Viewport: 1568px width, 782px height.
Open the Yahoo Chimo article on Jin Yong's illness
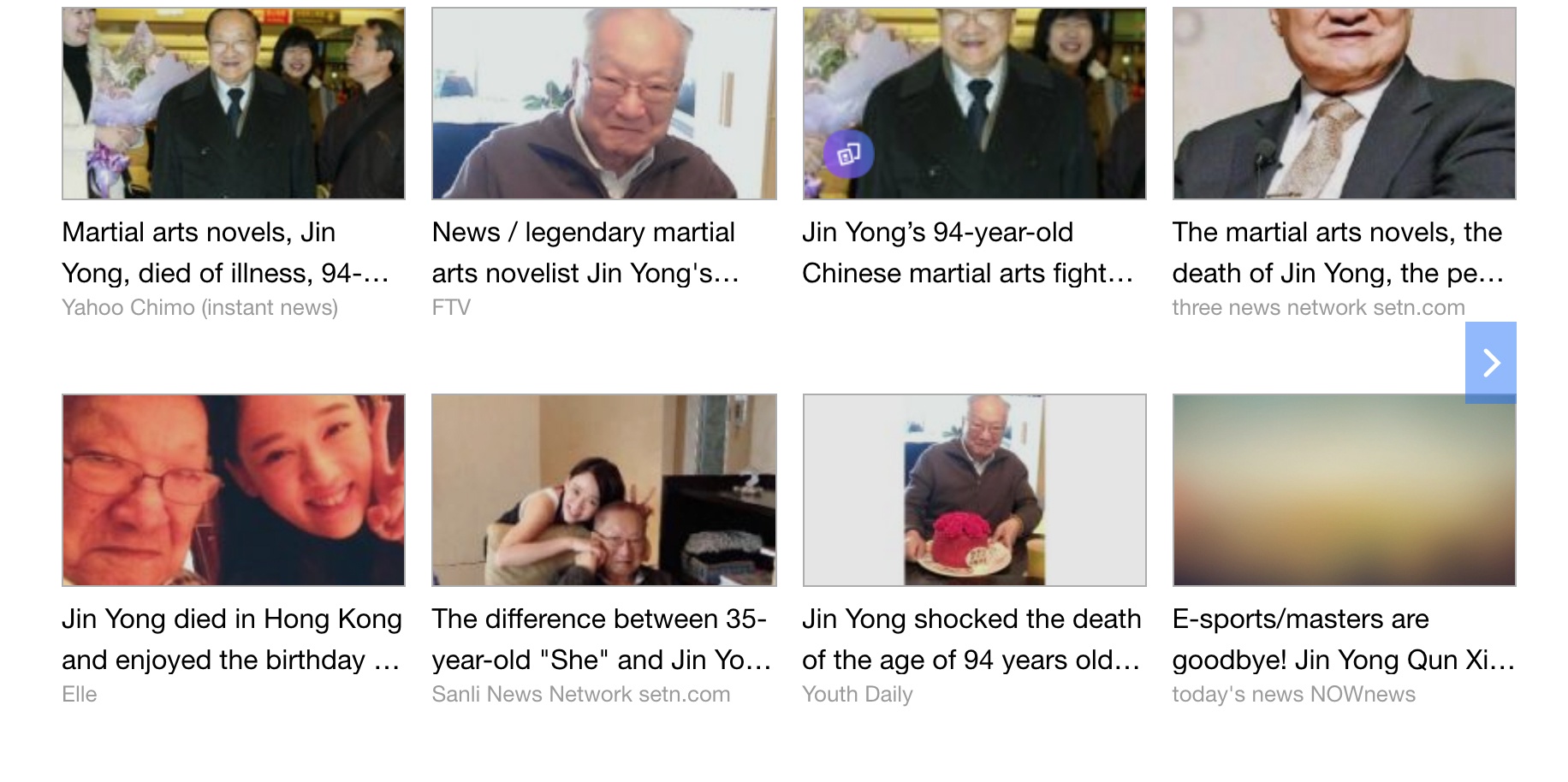(x=225, y=252)
